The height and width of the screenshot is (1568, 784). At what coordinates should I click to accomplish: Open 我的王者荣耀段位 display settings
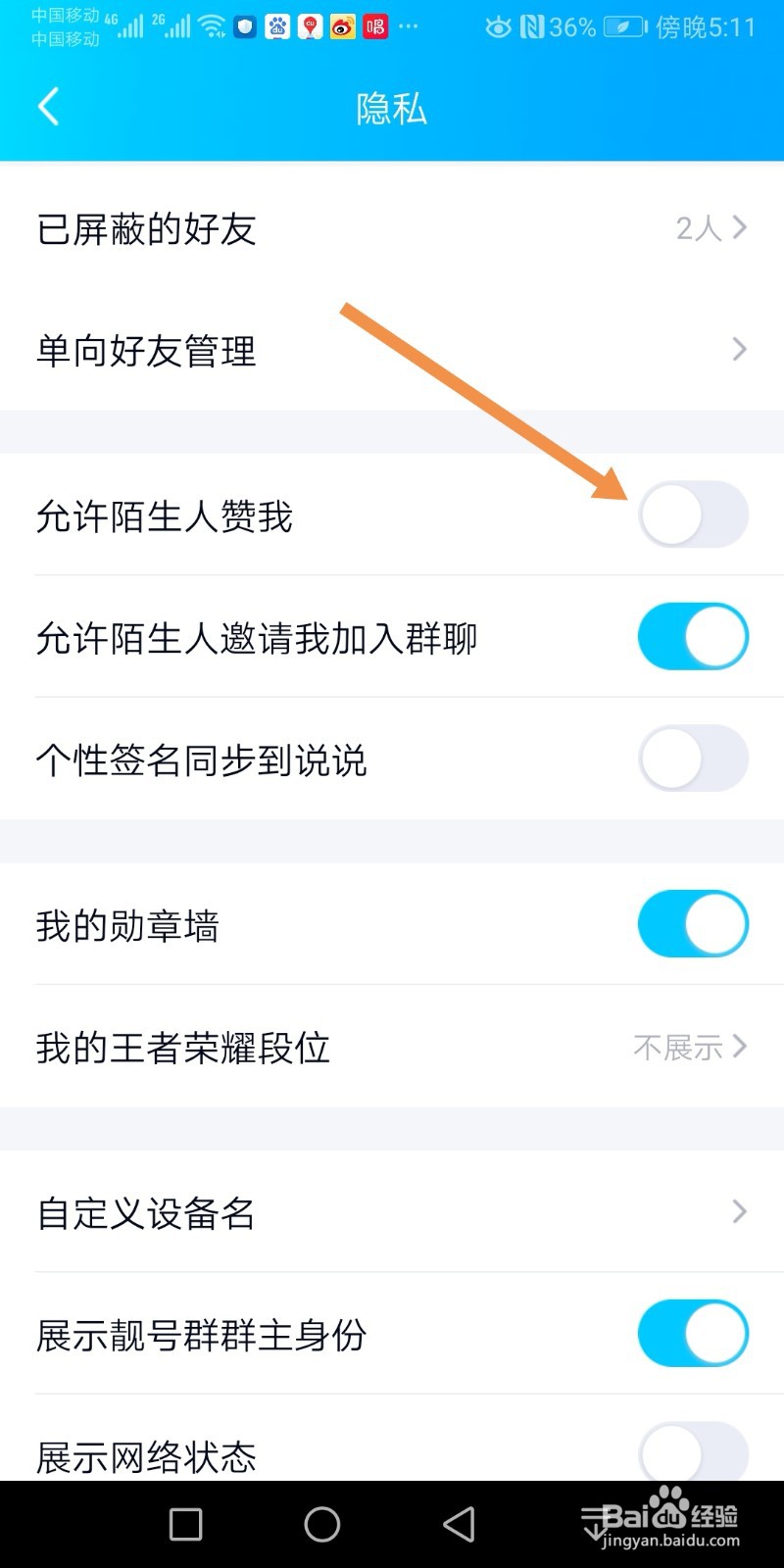click(x=392, y=1047)
